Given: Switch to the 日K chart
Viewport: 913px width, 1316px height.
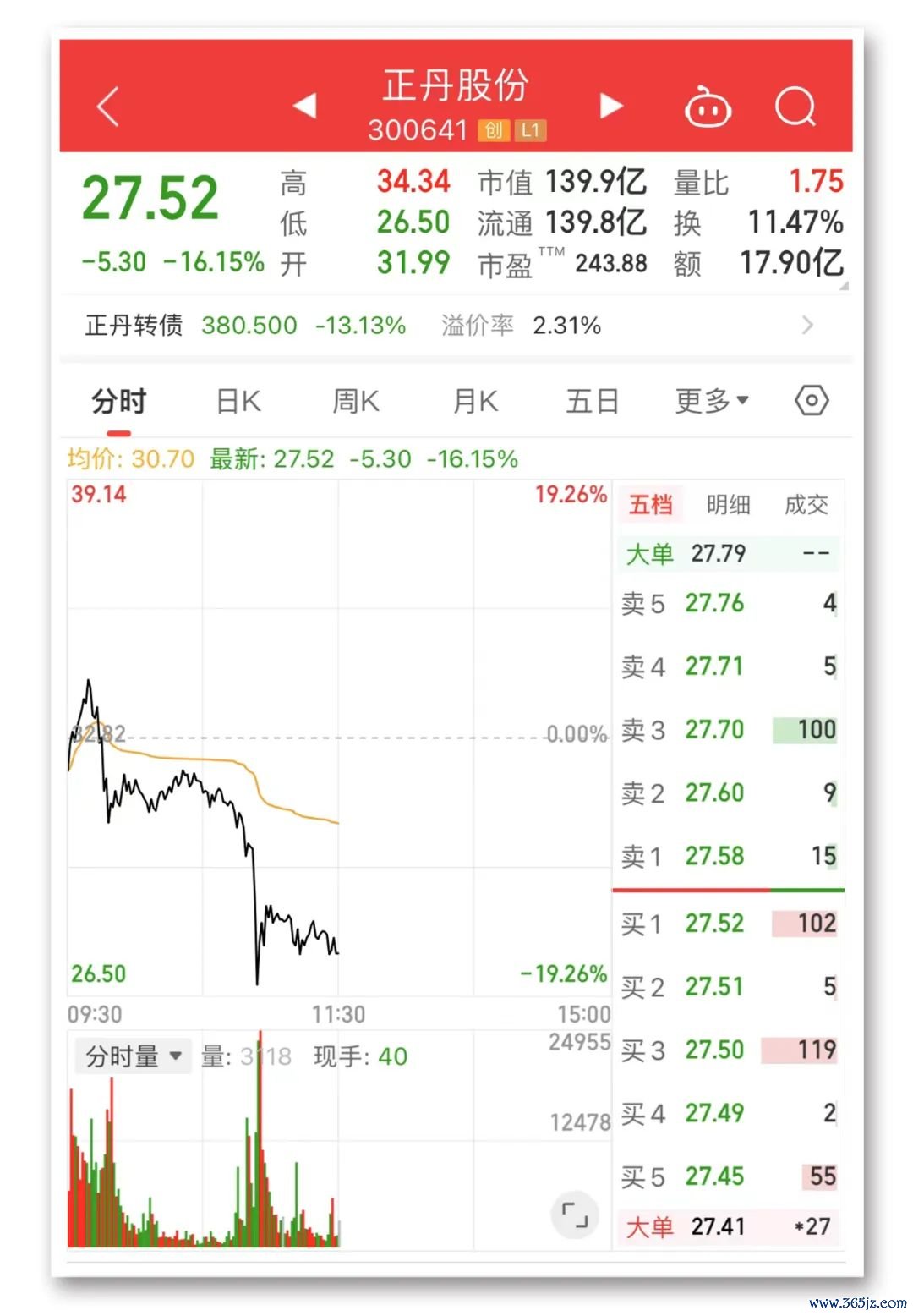Looking at the screenshot, I should [x=238, y=401].
